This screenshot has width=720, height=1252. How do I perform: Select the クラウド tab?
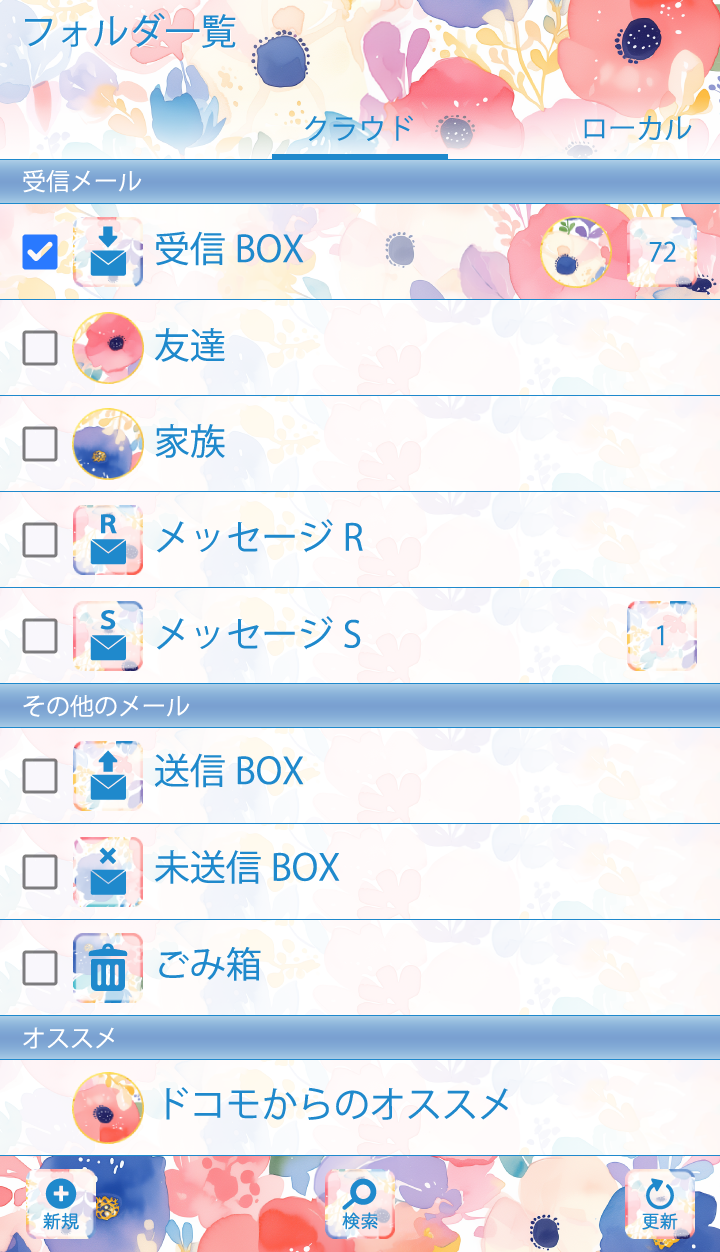point(359,129)
